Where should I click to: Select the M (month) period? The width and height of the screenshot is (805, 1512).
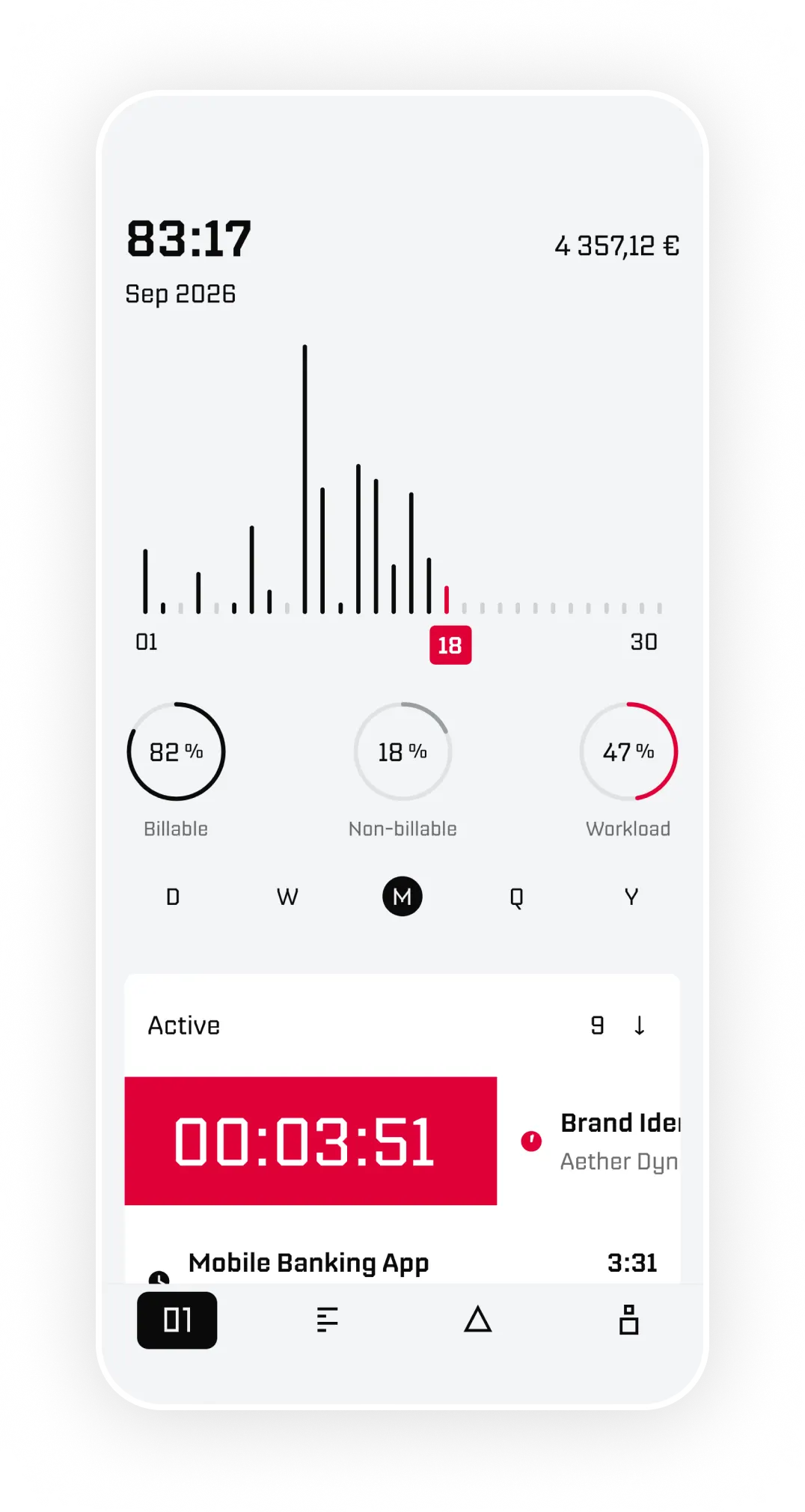(x=402, y=896)
